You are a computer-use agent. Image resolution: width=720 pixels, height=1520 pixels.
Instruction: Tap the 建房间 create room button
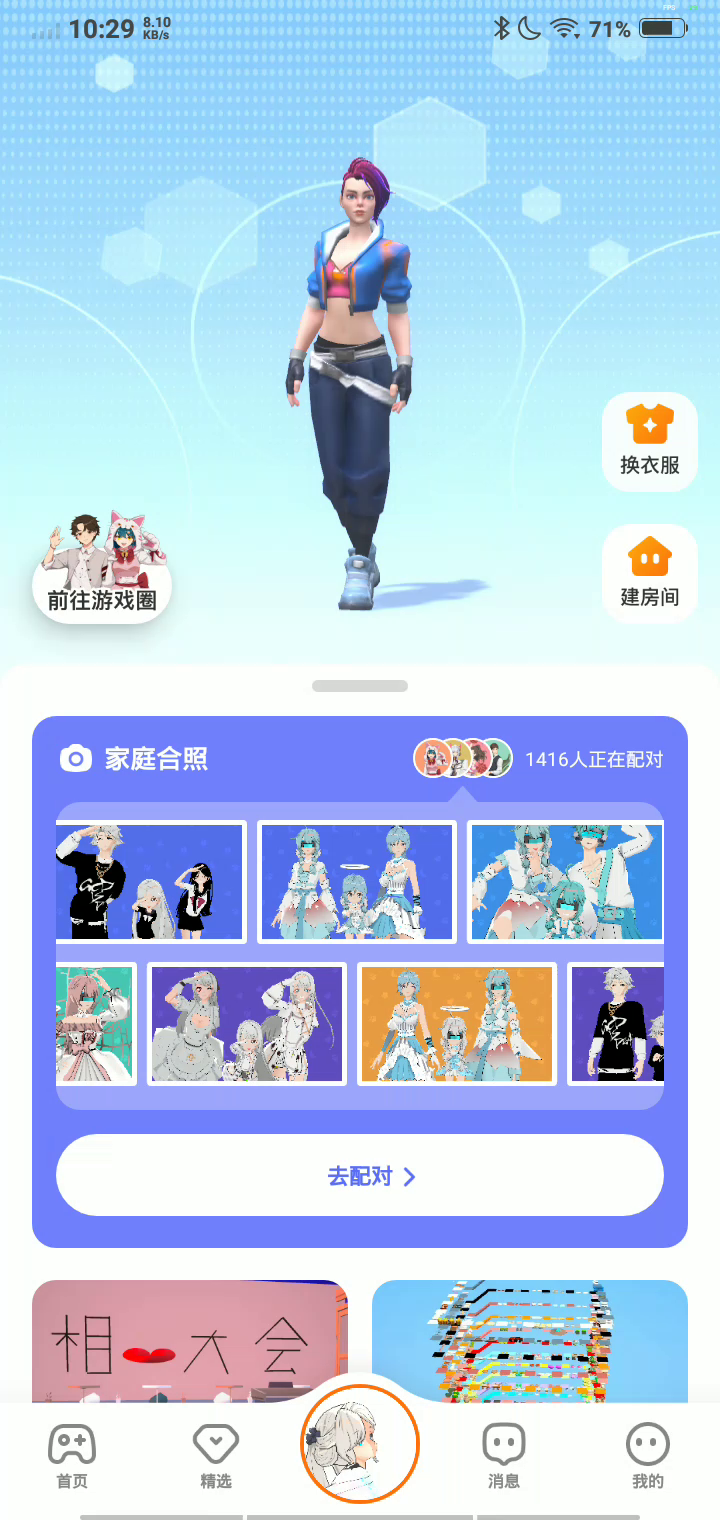coord(650,573)
